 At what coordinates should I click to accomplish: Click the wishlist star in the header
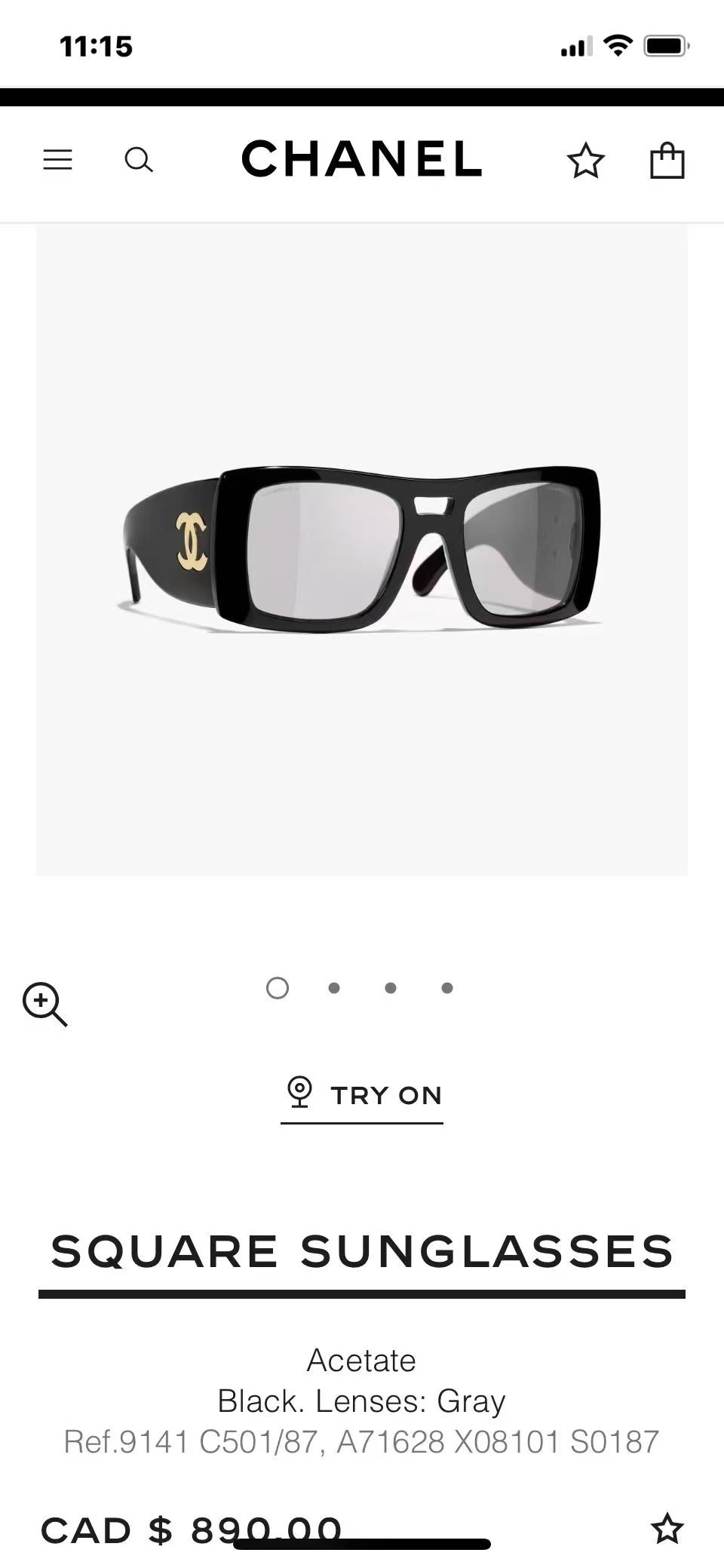pyautogui.click(x=587, y=160)
